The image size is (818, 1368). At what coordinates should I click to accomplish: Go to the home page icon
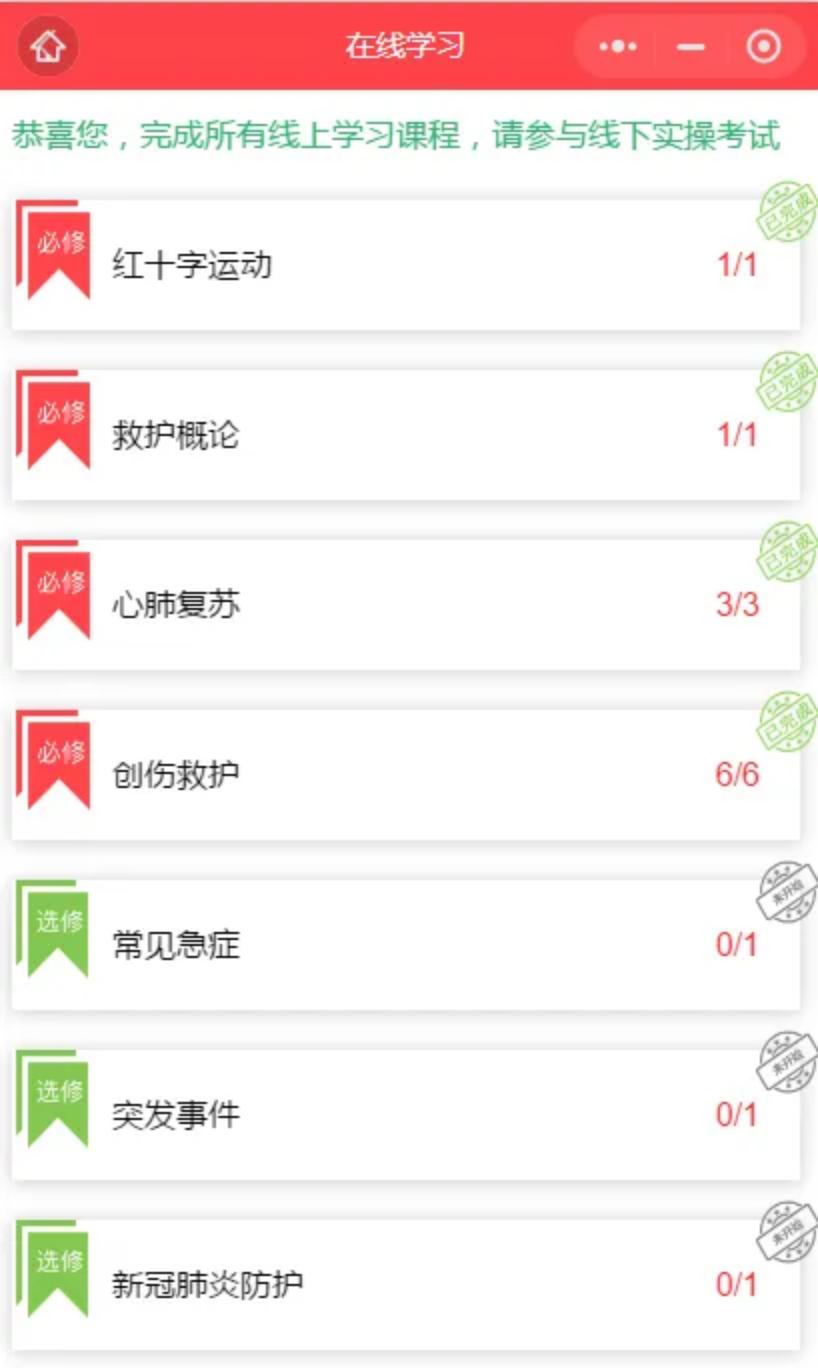(47, 46)
